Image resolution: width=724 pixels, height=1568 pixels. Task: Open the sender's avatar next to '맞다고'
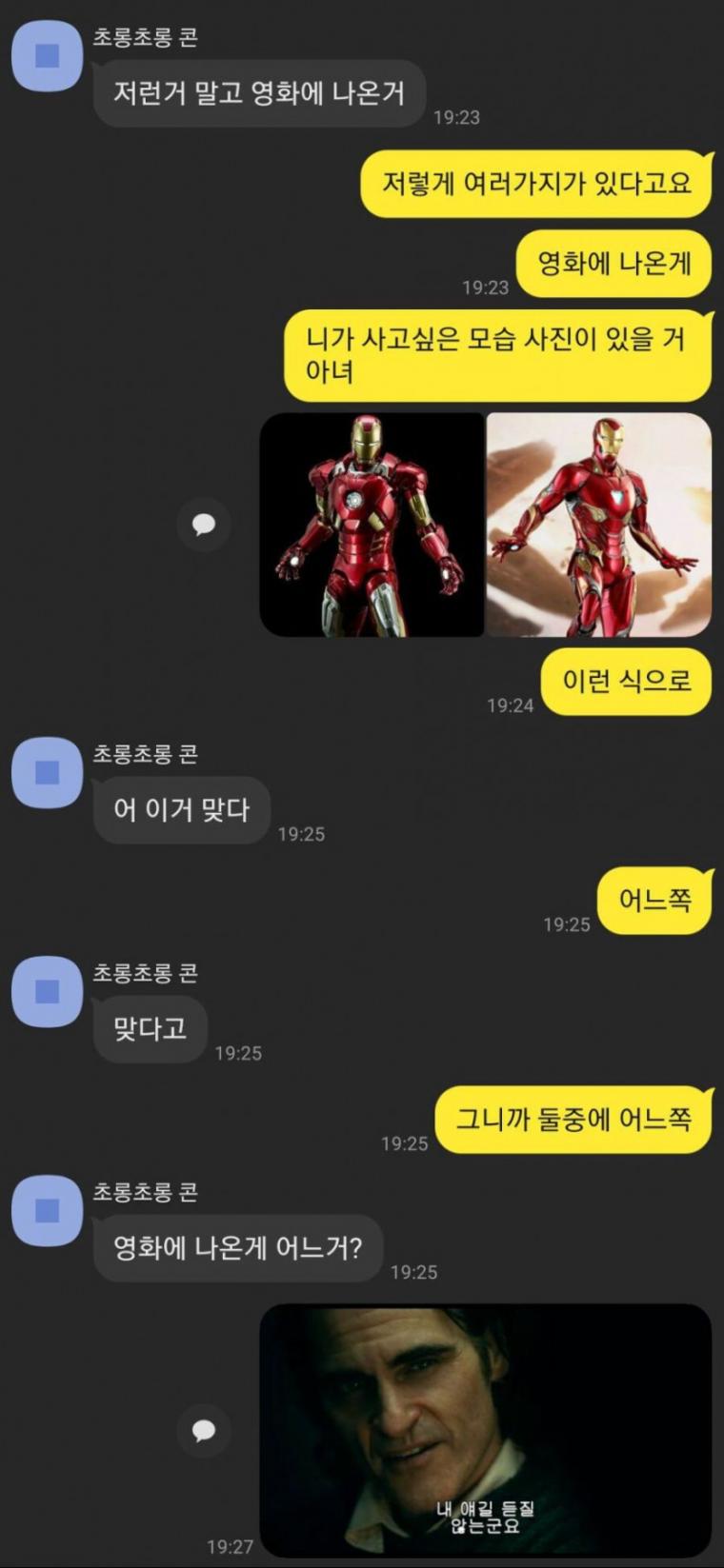tap(47, 991)
